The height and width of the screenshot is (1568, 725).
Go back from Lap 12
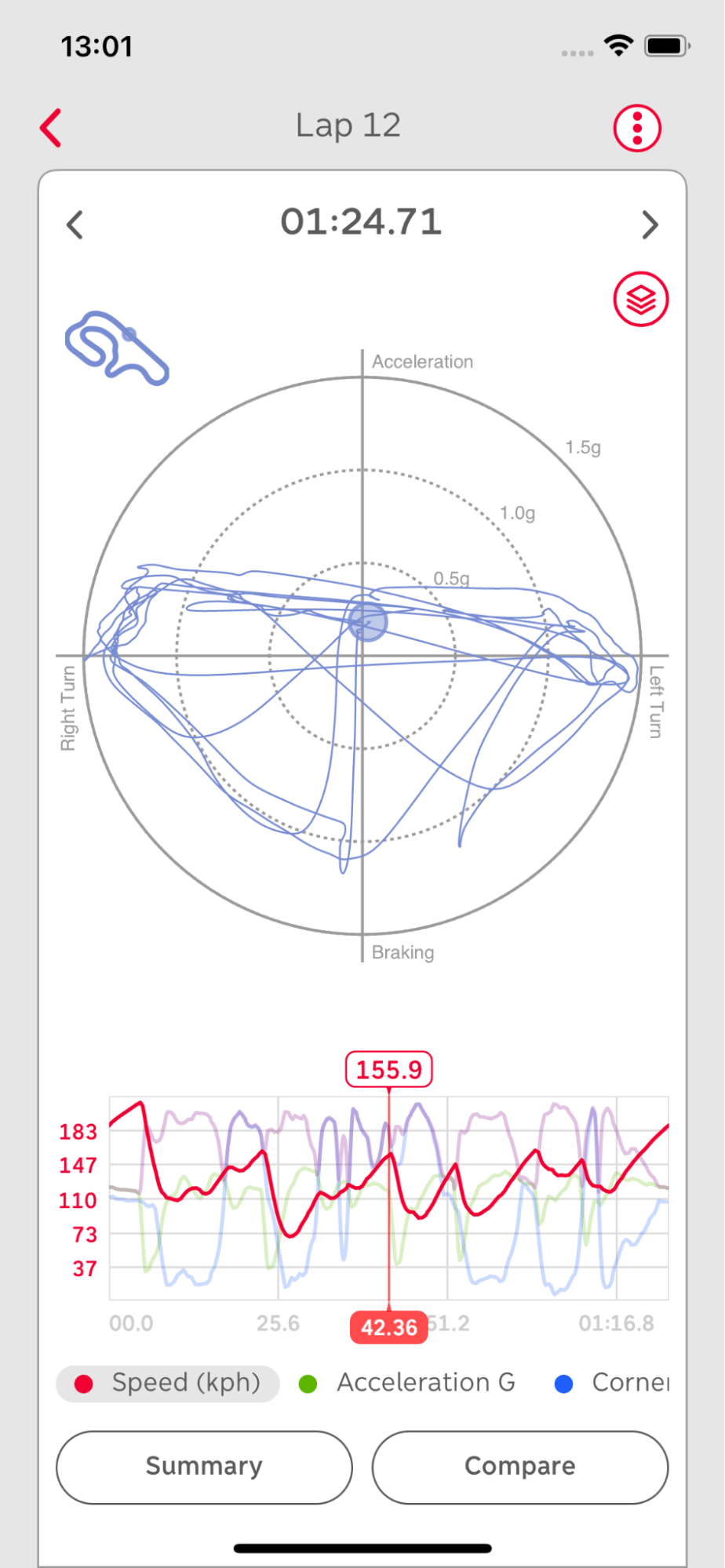(51, 128)
